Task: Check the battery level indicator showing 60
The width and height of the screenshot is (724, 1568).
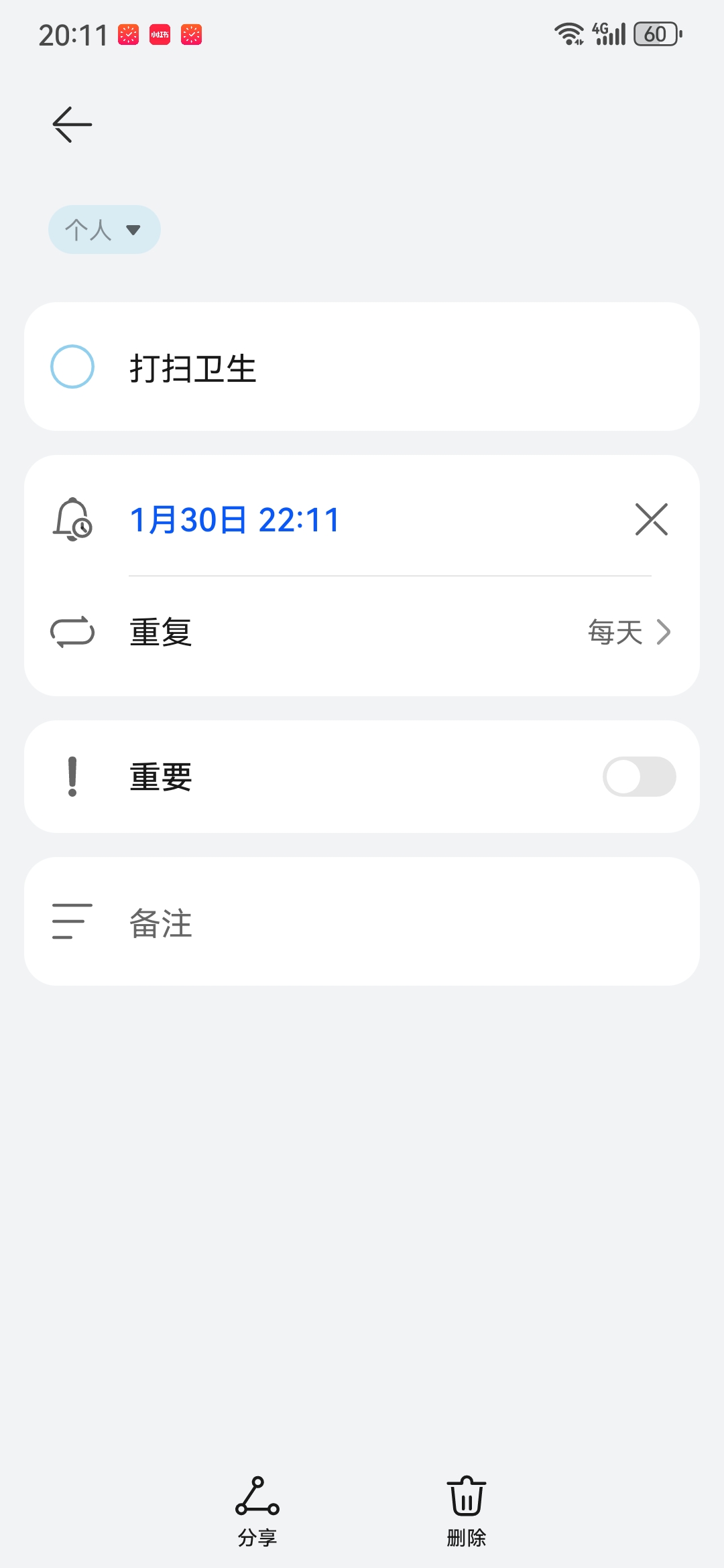Action: point(657,32)
